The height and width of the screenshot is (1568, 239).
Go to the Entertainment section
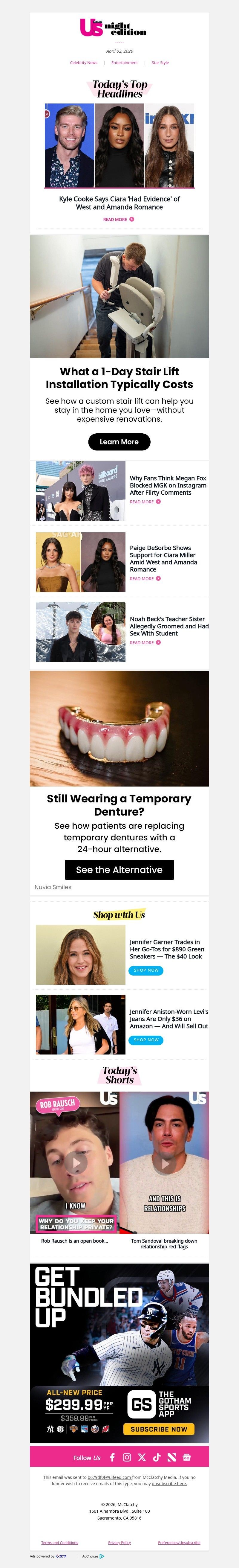(124, 63)
